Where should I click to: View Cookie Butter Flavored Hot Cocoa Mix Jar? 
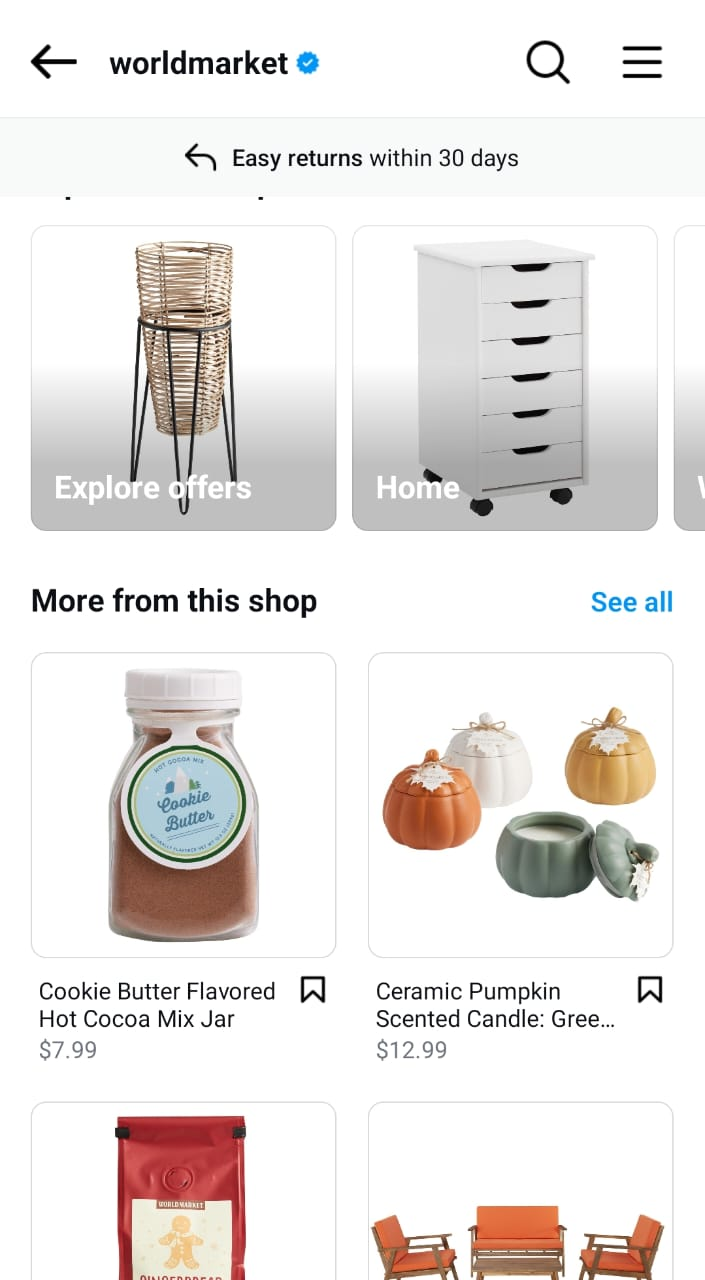[183, 805]
